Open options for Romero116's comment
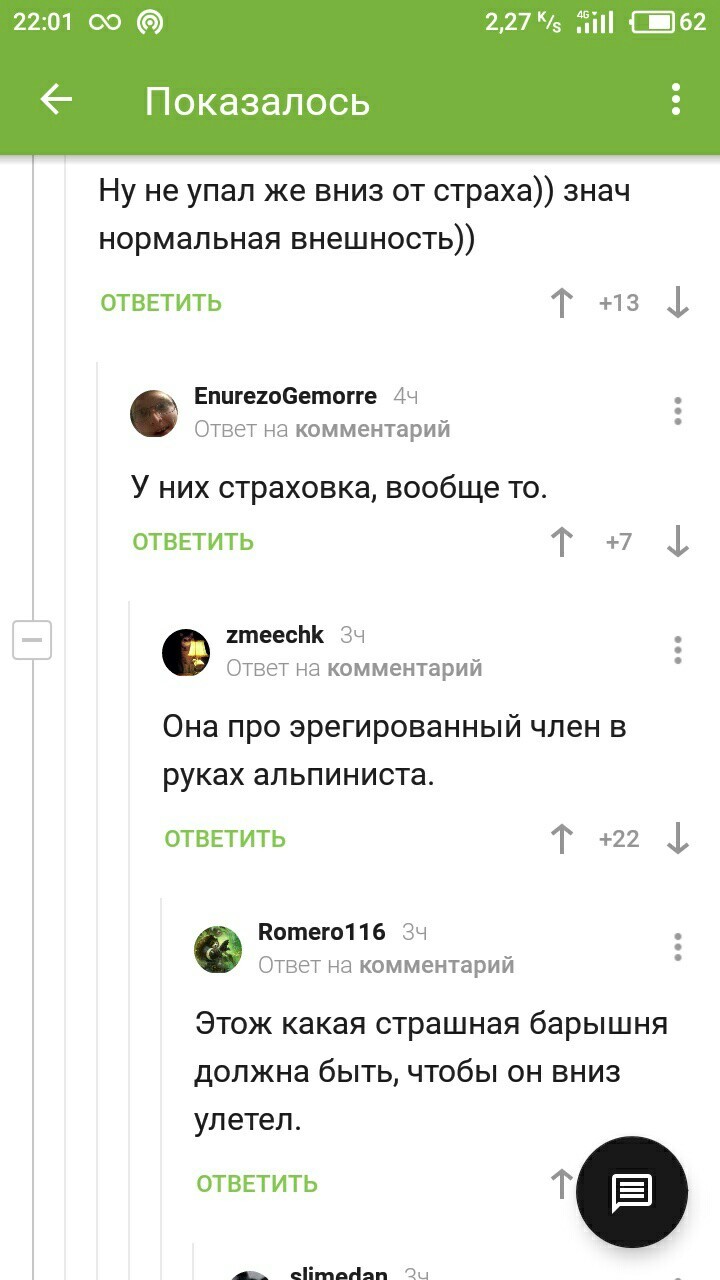 [678, 947]
